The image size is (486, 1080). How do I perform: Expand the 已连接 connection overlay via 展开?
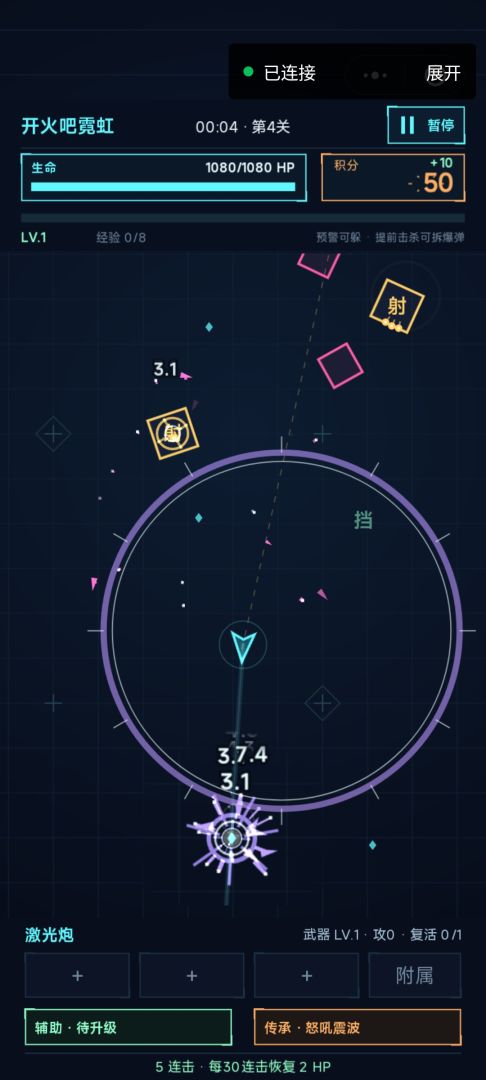pyautogui.click(x=443, y=73)
